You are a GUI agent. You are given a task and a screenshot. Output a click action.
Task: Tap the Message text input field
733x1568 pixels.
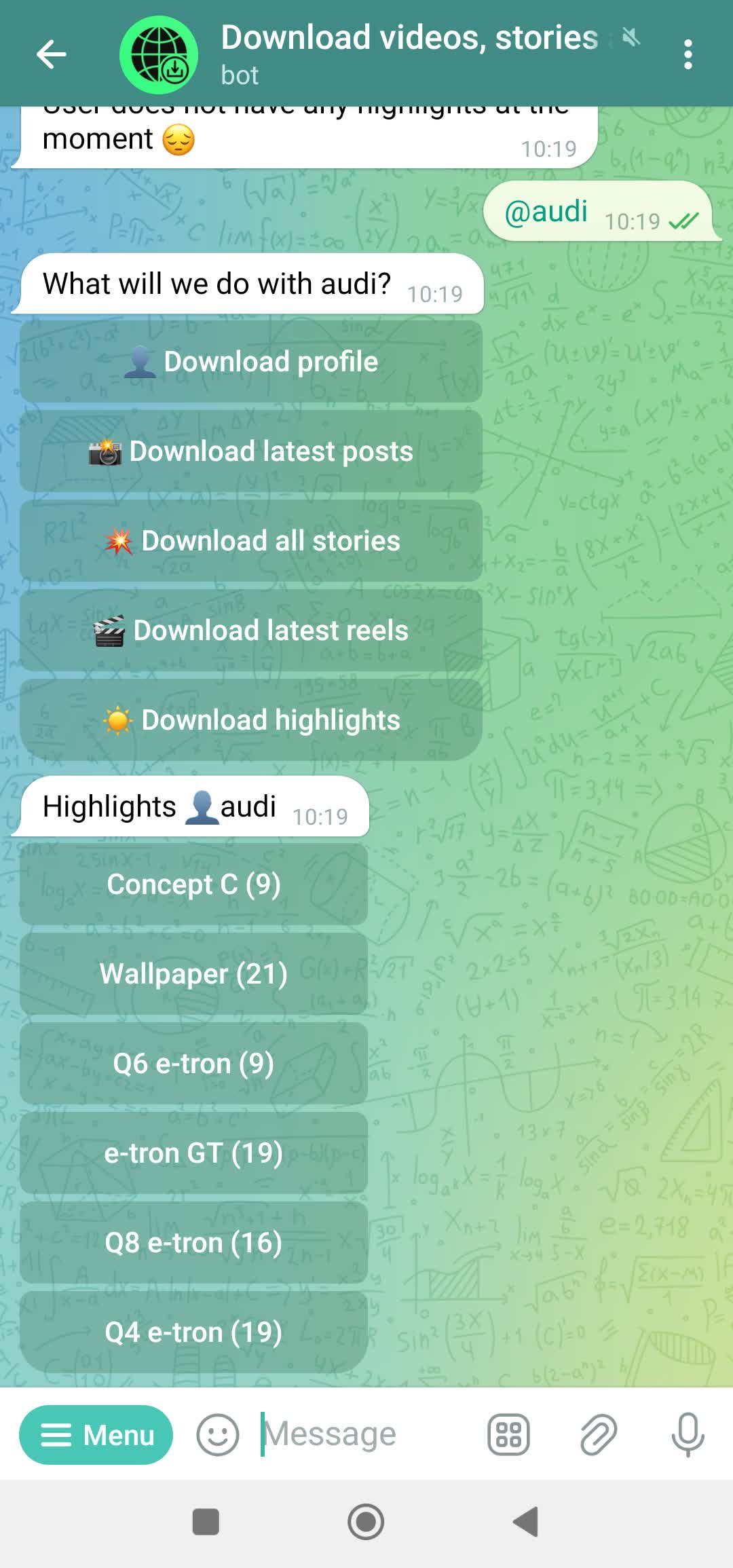coord(380,1434)
